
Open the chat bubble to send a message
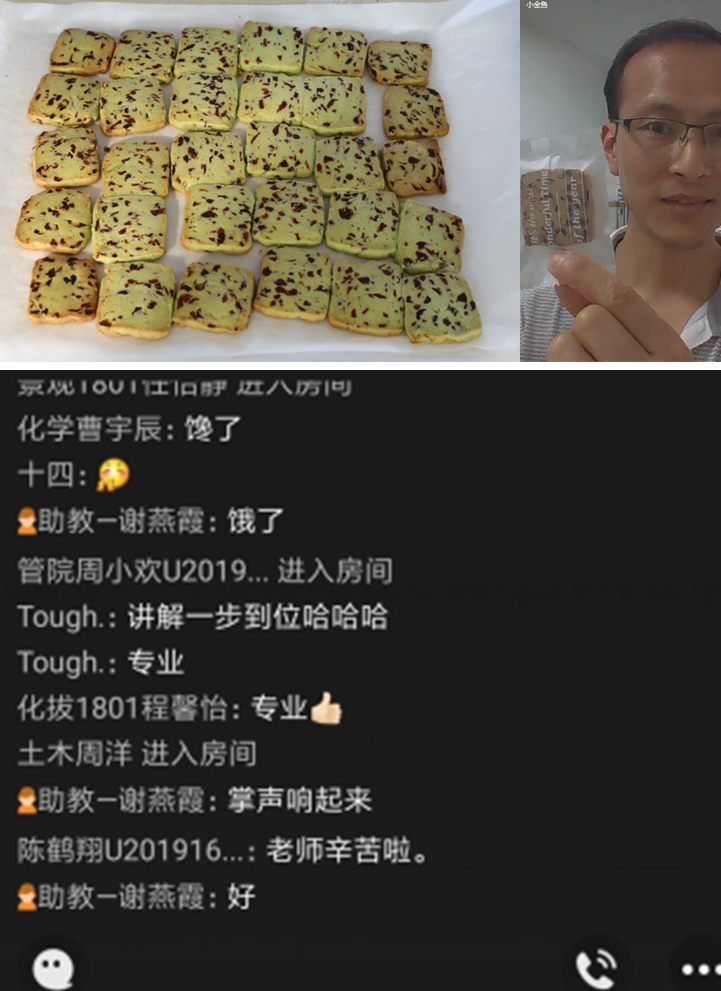[x=52, y=967]
